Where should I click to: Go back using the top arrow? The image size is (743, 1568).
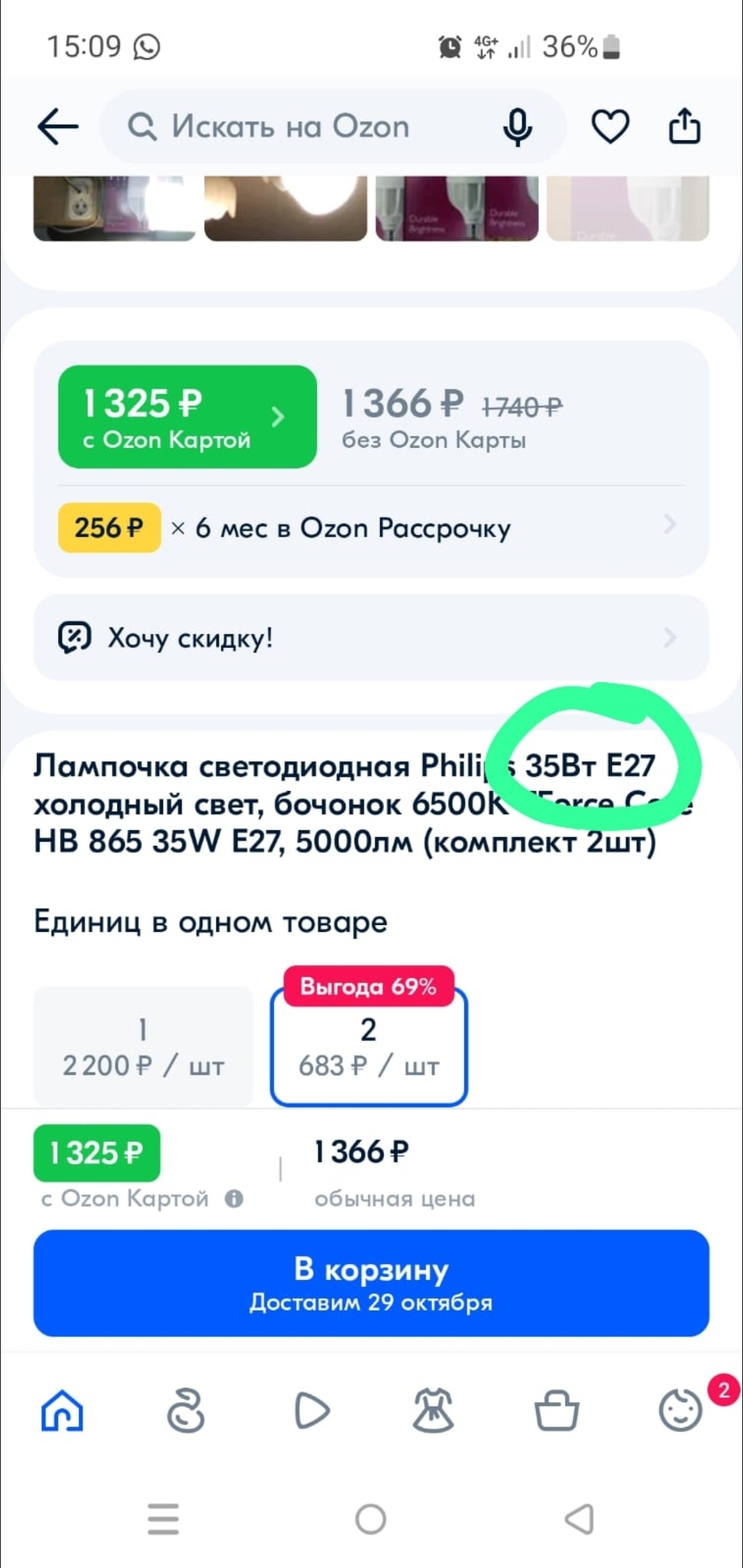(x=58, y=127)
